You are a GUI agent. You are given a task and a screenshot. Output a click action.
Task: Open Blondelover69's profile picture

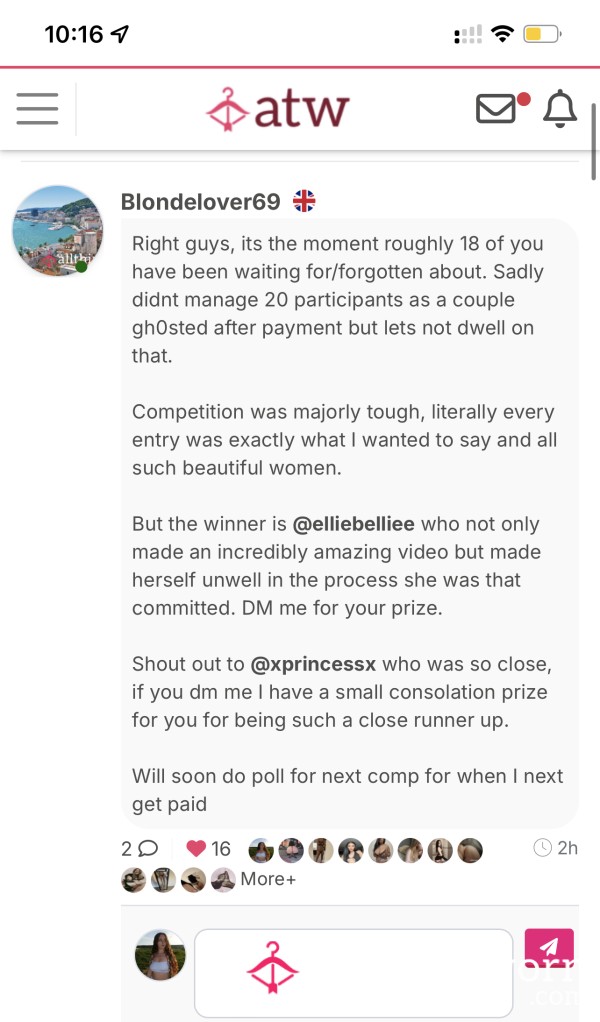(57, 230)
